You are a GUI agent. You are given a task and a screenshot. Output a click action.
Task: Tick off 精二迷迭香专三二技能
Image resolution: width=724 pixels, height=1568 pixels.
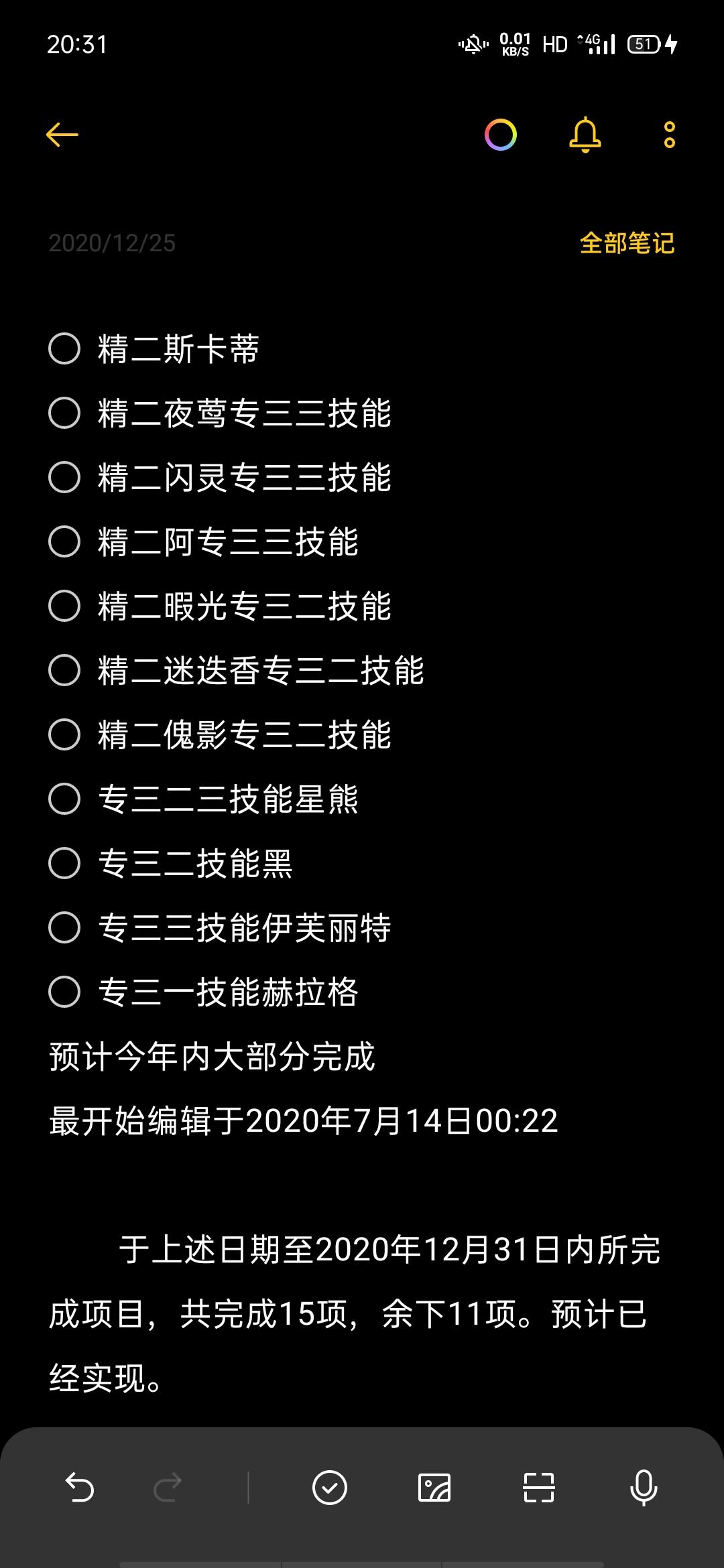point(64,670)
